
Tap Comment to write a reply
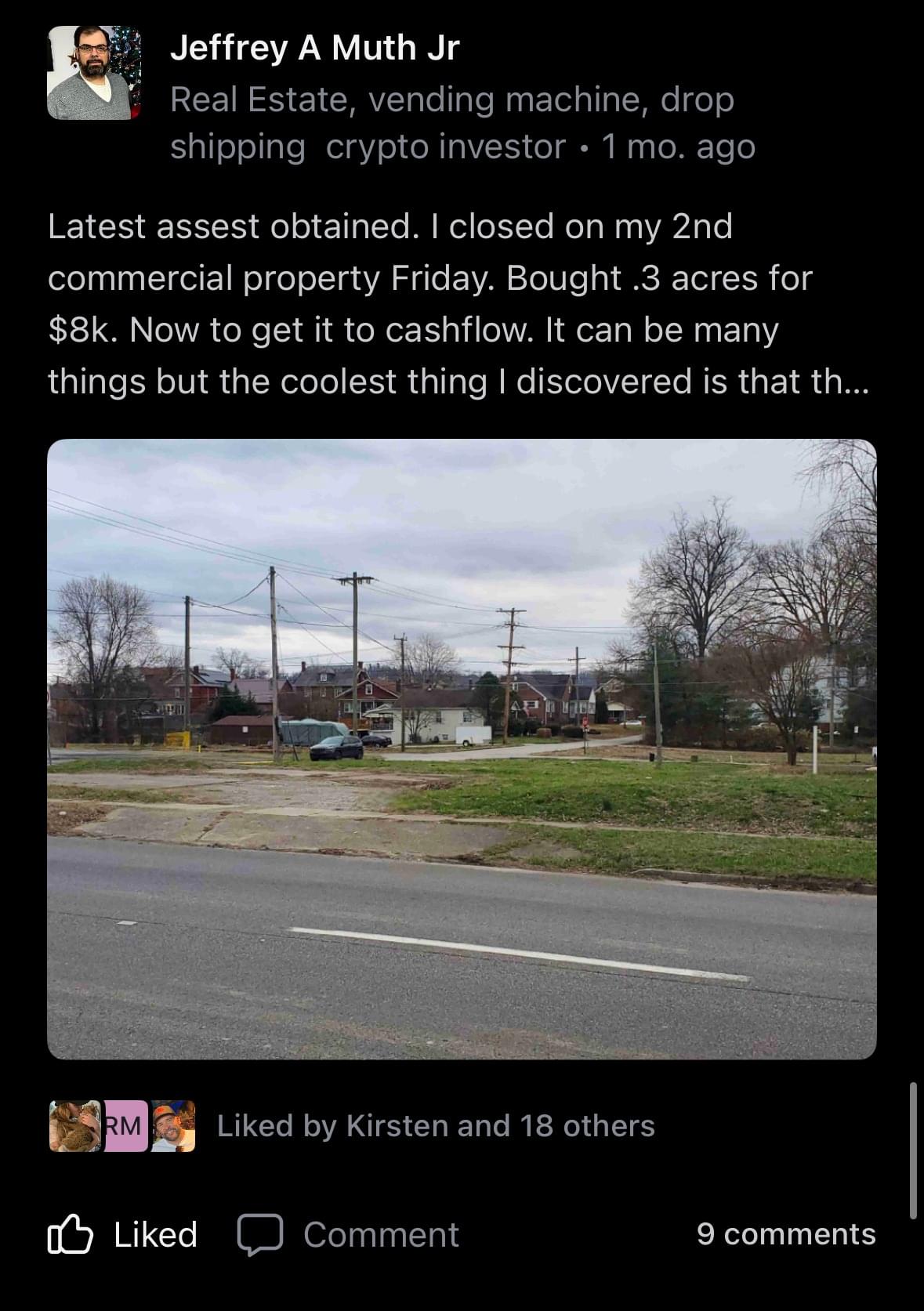point(349,1234)
